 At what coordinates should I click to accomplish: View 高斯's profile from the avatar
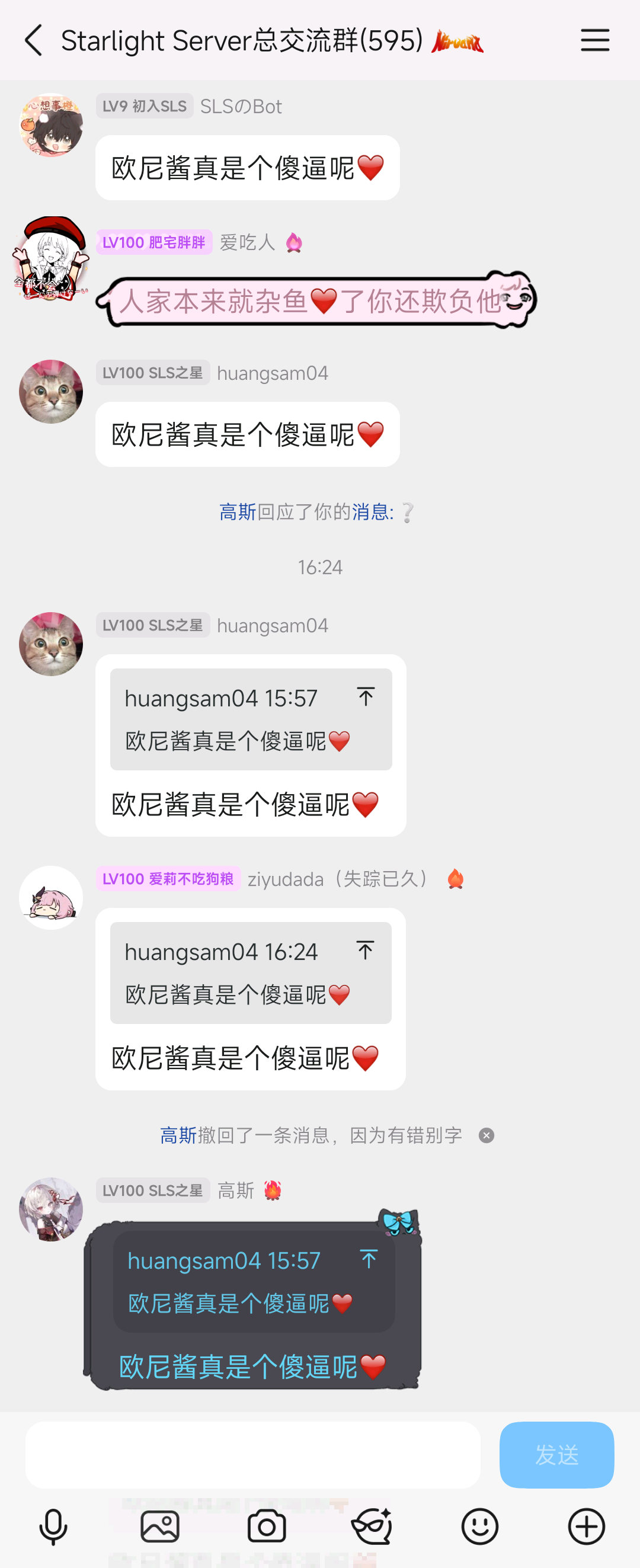pyautogui.click(x=51, y=1209)
